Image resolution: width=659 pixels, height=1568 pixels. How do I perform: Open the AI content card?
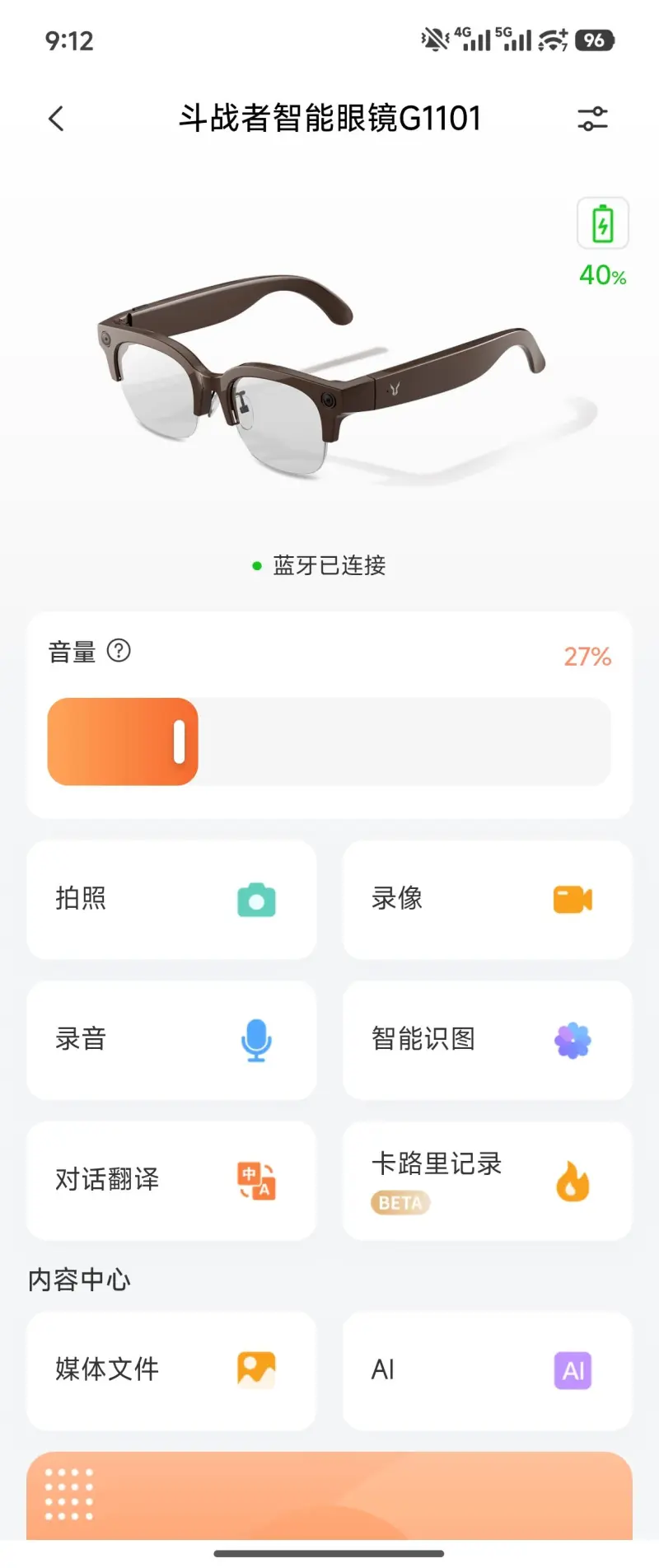(487, 1369)
